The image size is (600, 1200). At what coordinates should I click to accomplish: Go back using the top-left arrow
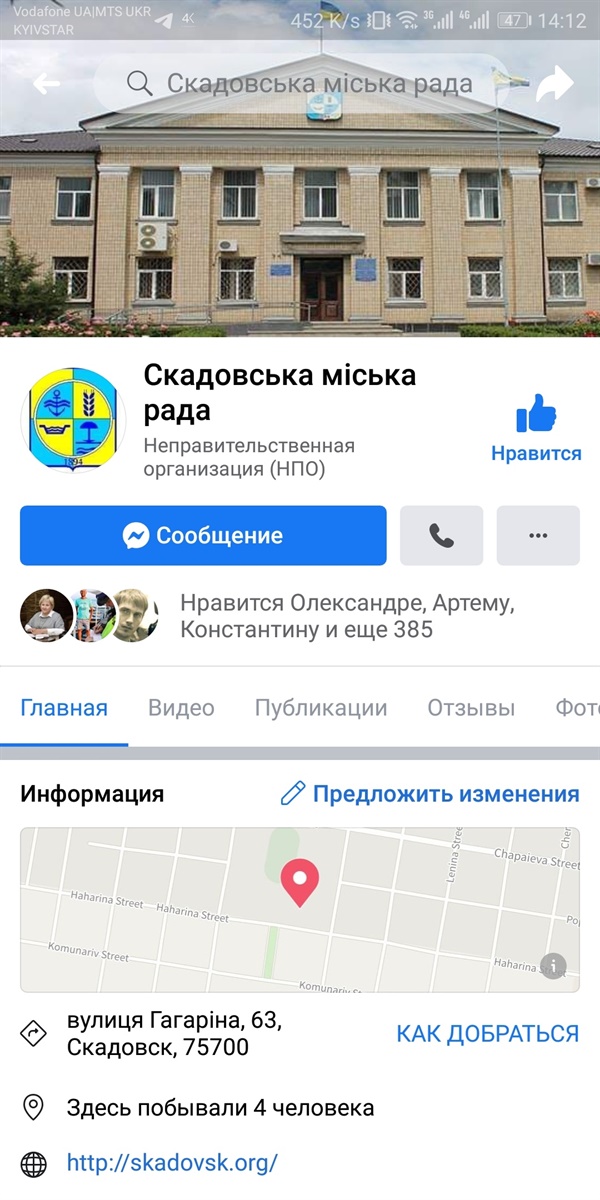pyautogui.click(x=46, y=84)
